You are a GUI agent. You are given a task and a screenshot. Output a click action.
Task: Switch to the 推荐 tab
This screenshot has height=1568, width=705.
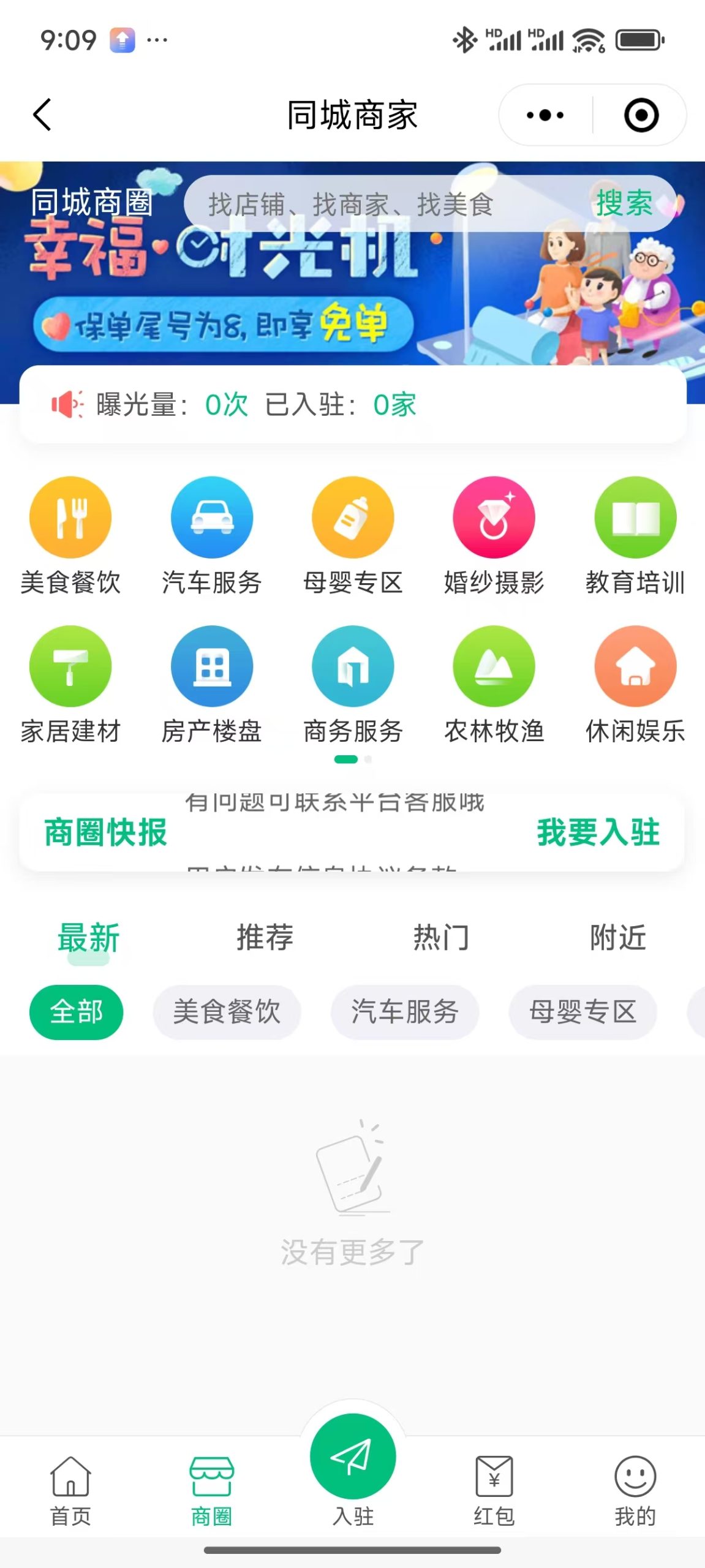tap(265, 938)
